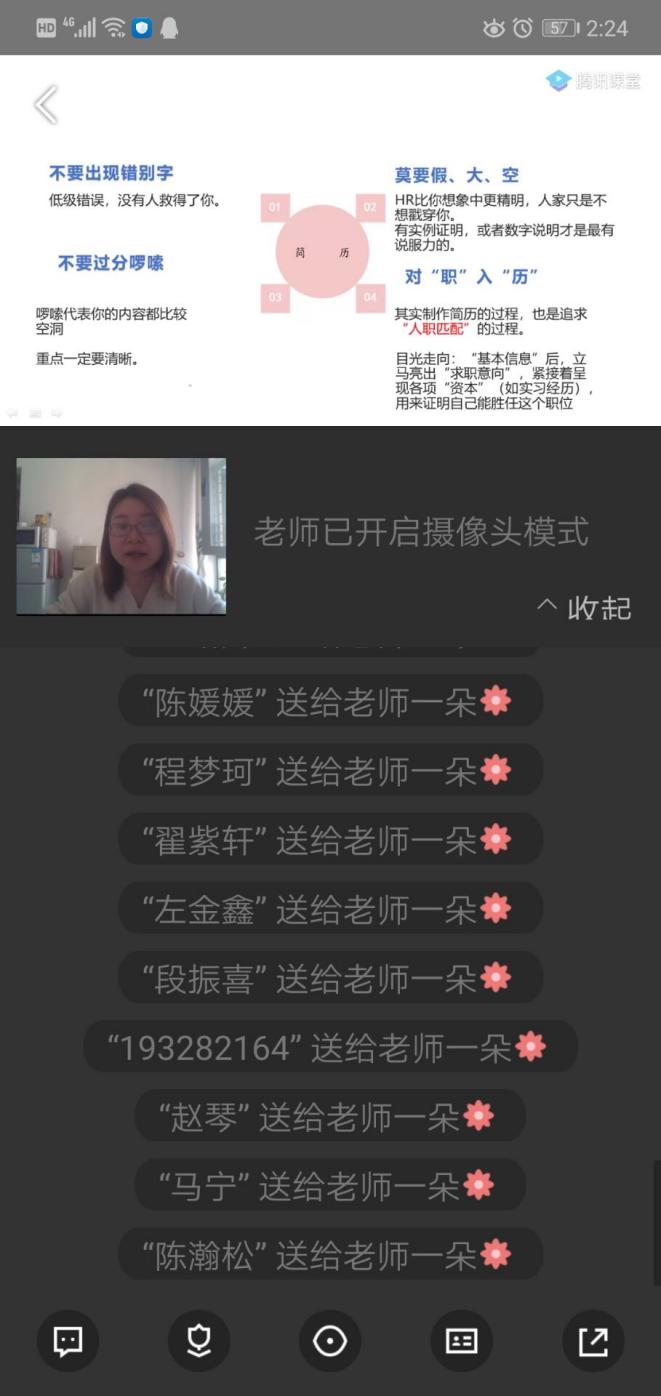This screenshot has width=661, height=1396.
Task: Open the course info card icon
Action: 461,1341
